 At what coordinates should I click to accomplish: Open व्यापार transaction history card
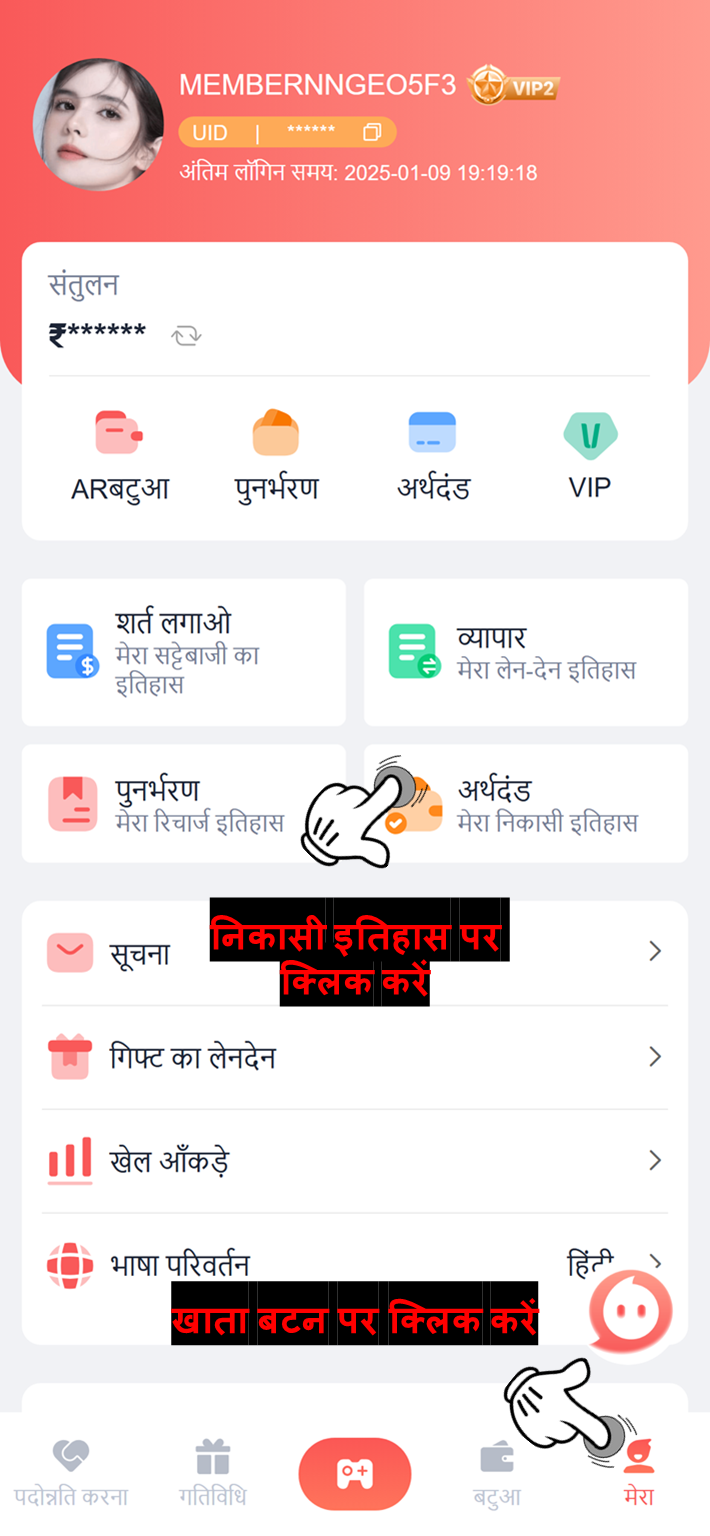coord(525,652)
